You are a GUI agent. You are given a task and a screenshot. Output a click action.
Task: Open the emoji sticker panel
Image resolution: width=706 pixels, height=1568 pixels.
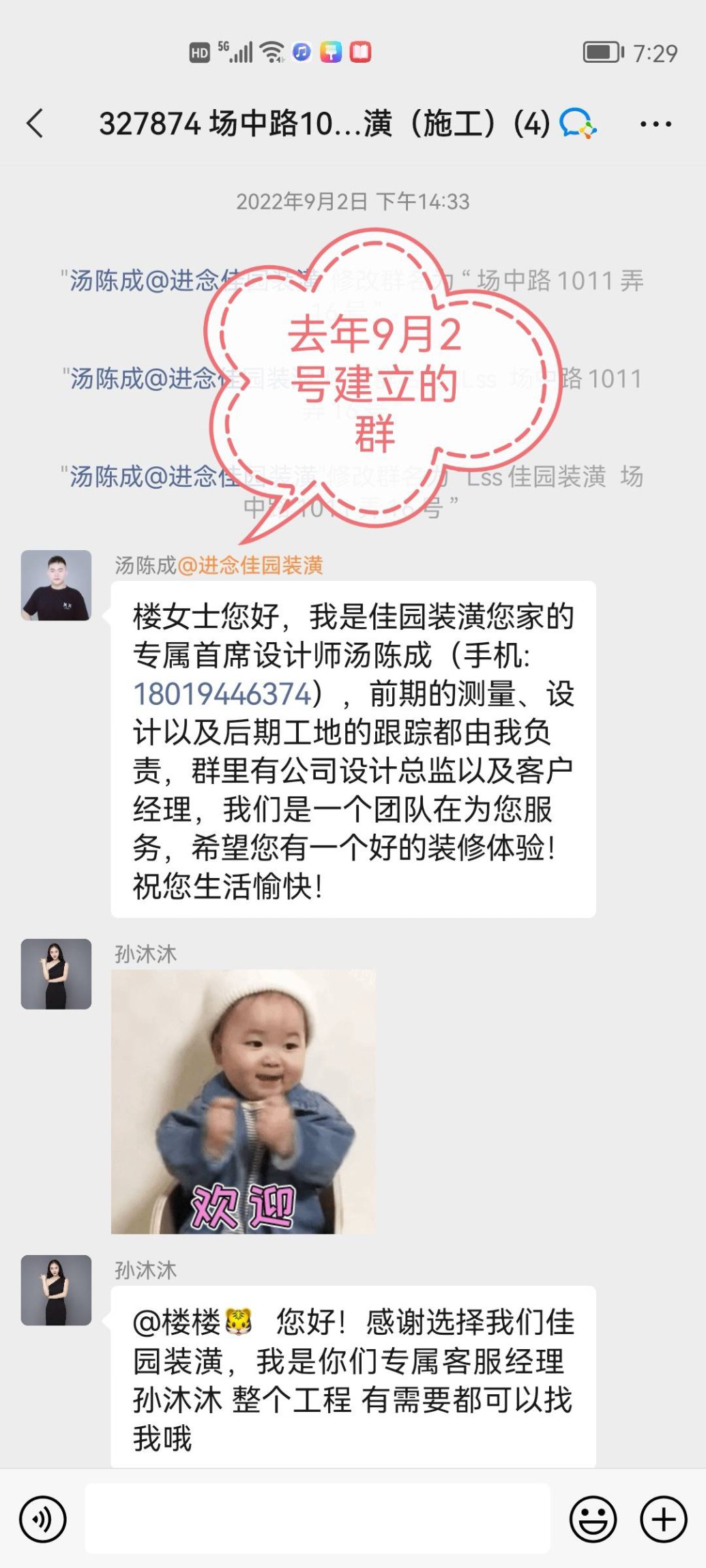593,1519
